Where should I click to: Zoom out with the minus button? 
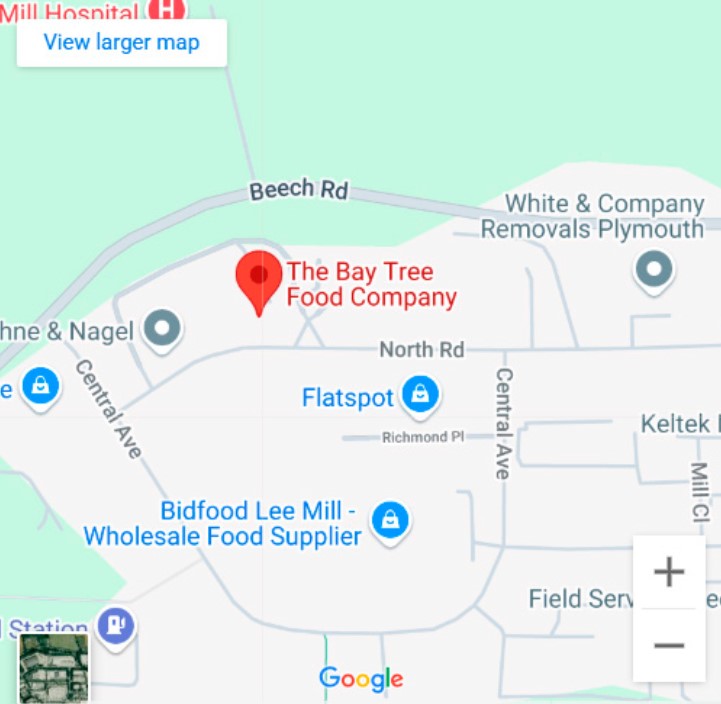[668, 645]
